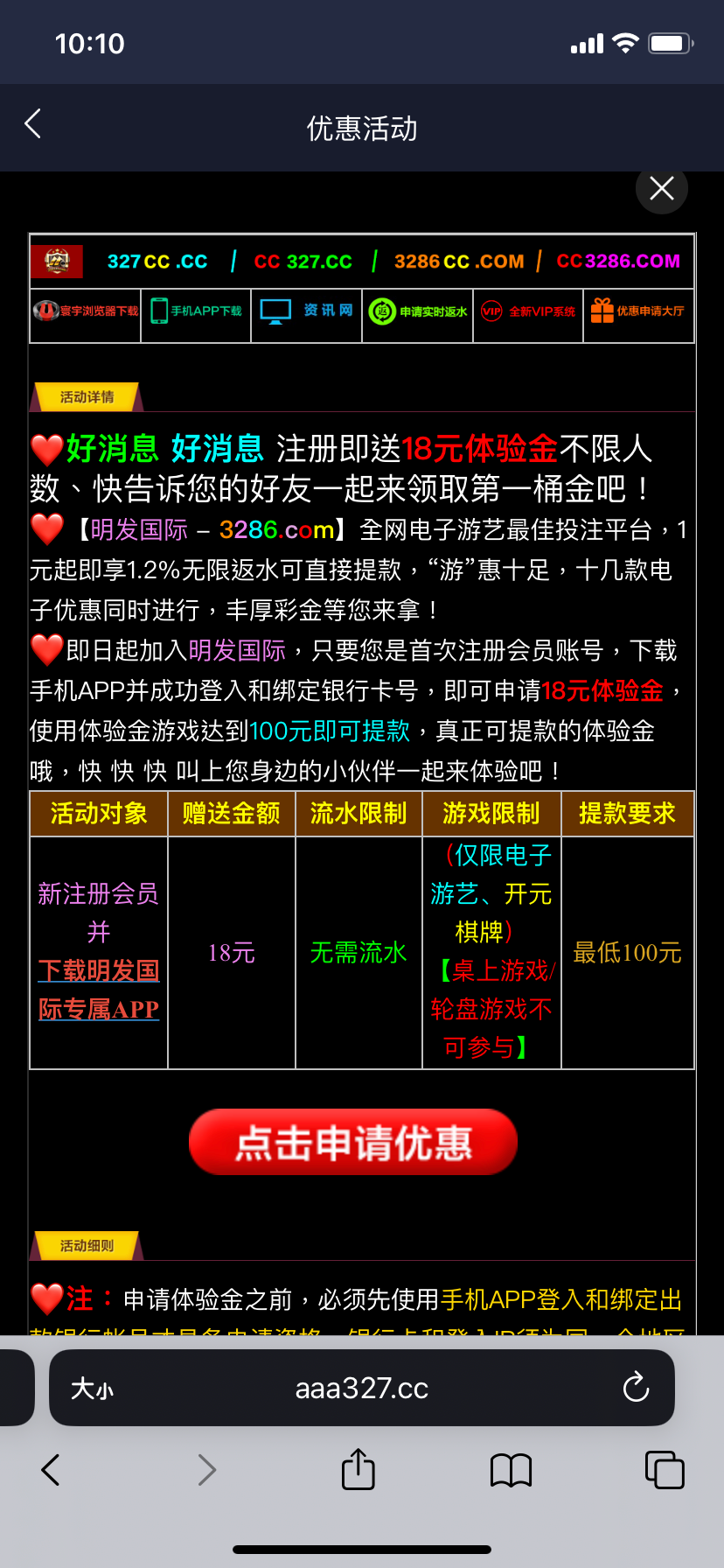The height and width of the screenshot is (1568, 724).
Task: Go to the previous browser page
Action: [x=51, y=1470]
